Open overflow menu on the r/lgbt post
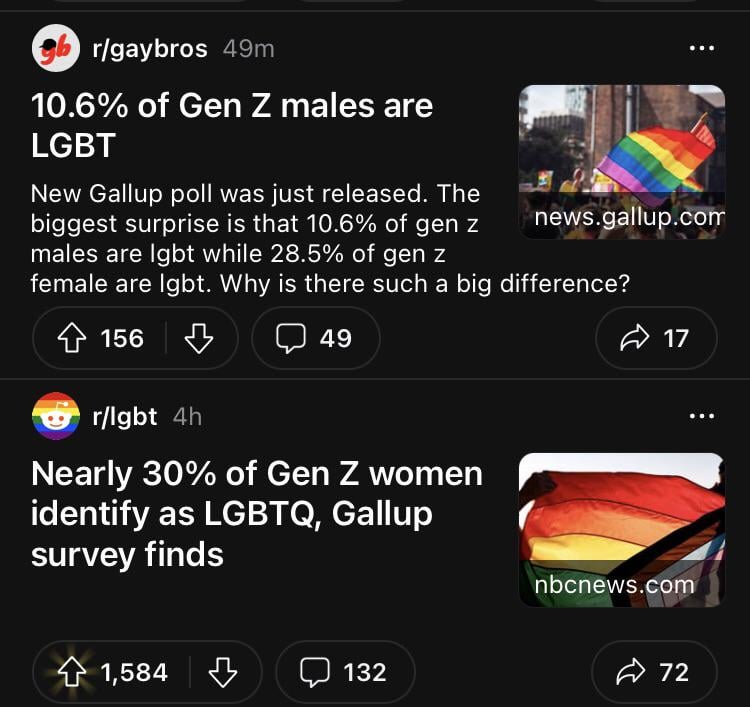The height and width of the screenshot is (707, 750). tap(702, 415)
